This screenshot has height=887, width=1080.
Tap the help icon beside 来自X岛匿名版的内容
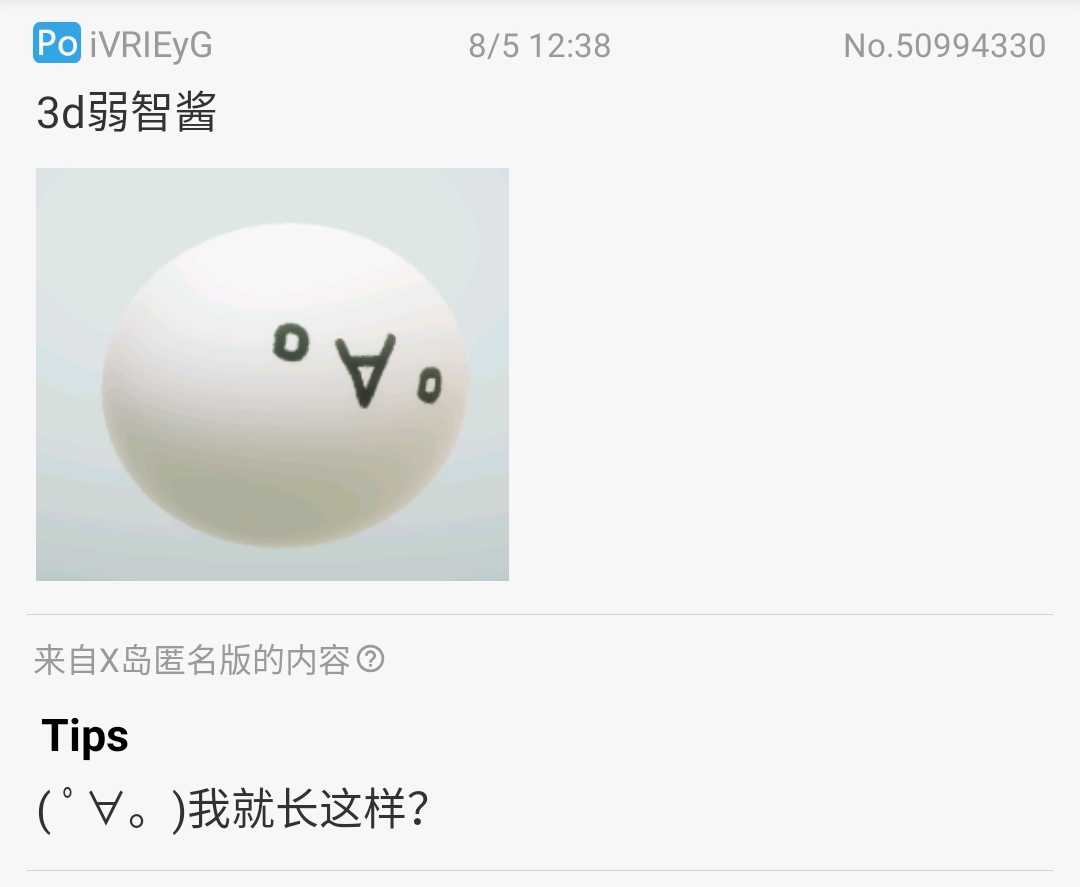pyautogui.click(x=371, y=660)
